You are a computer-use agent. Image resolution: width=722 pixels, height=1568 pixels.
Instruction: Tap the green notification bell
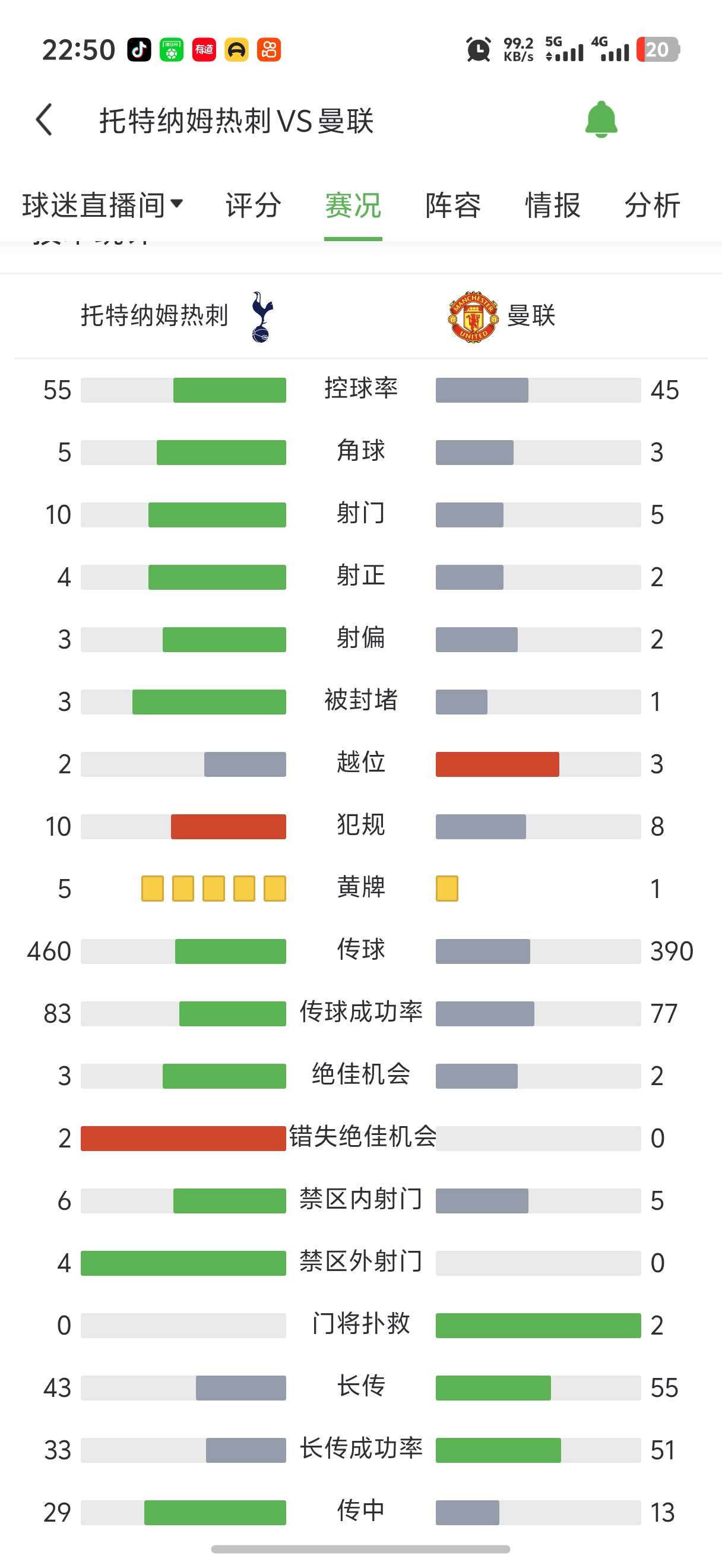(600, 119)
